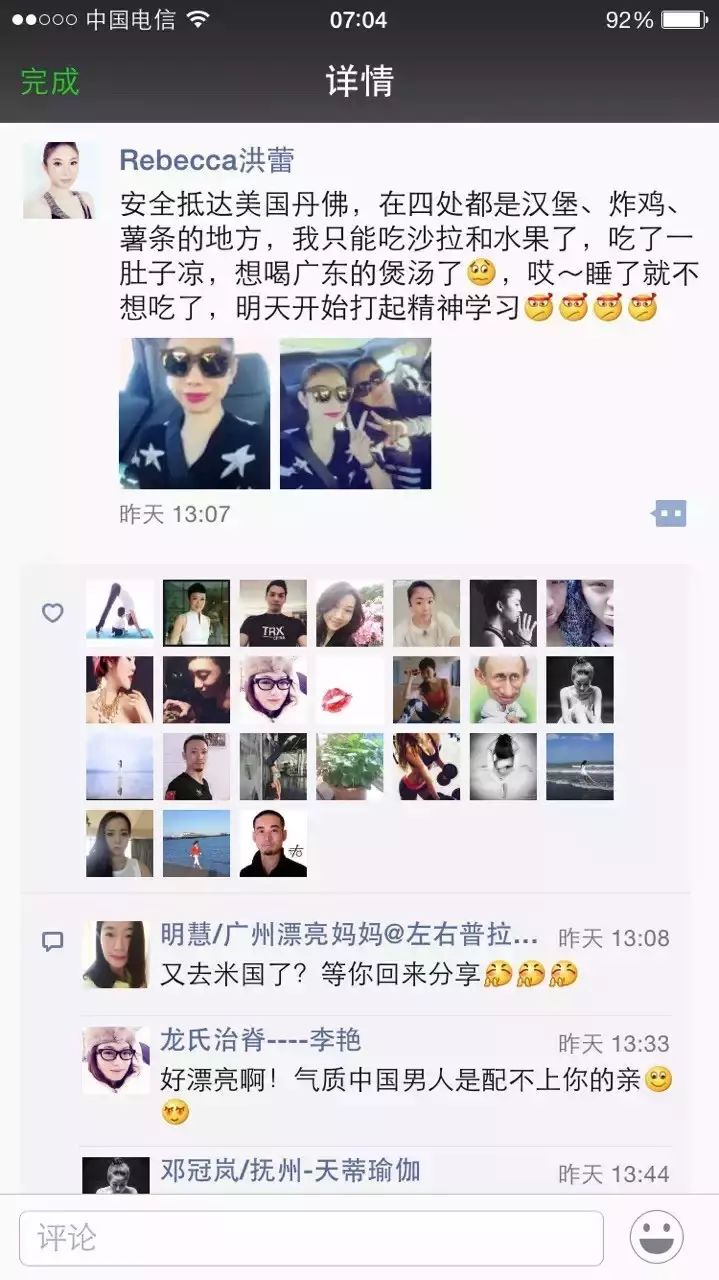
Task: Open Rebecca洪蕾's profile name link
Action: click(206, 160)
